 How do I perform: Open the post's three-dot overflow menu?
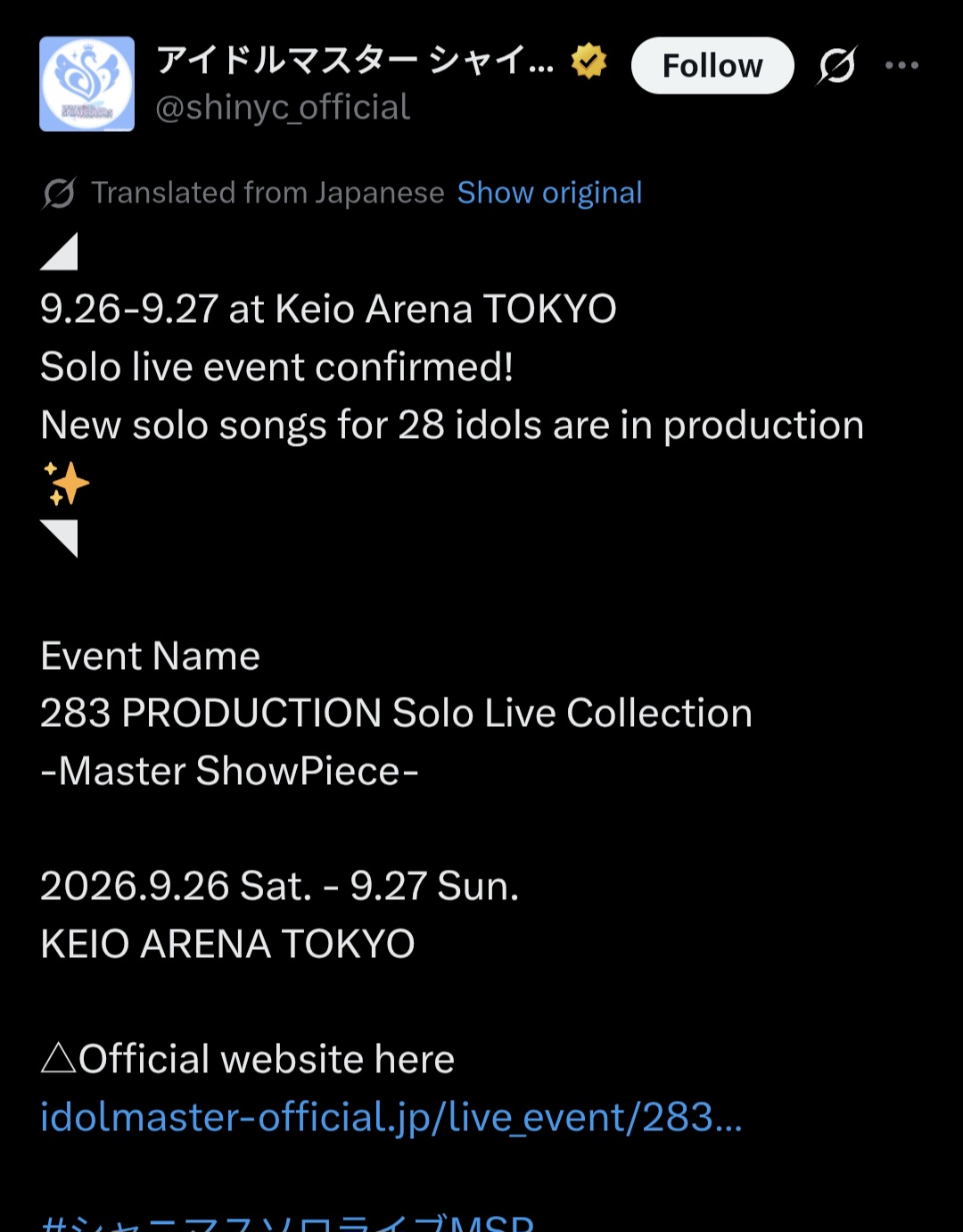pos(901,66)
